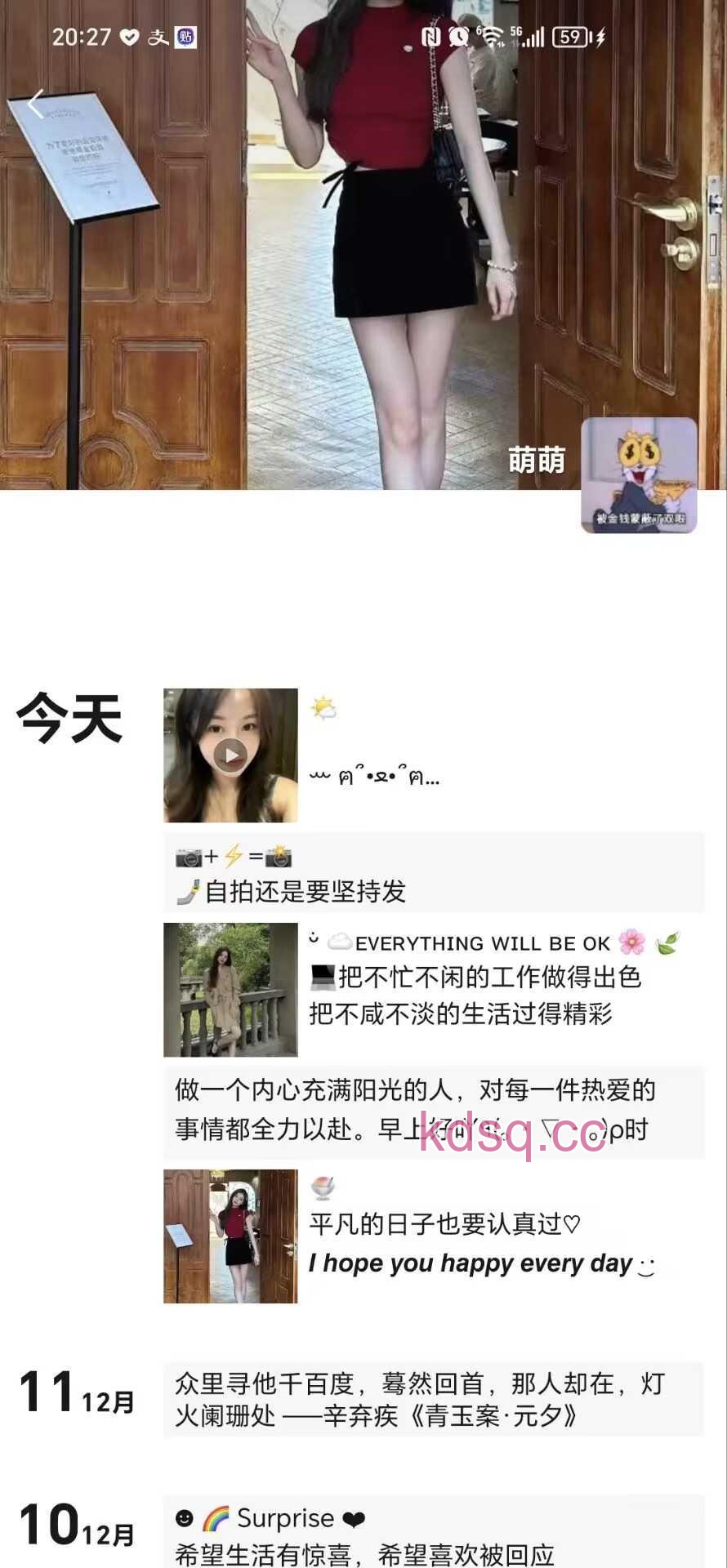Open 萌萌's profile avatar
This screenshot has height=1568, width=727.
(638, 475)
